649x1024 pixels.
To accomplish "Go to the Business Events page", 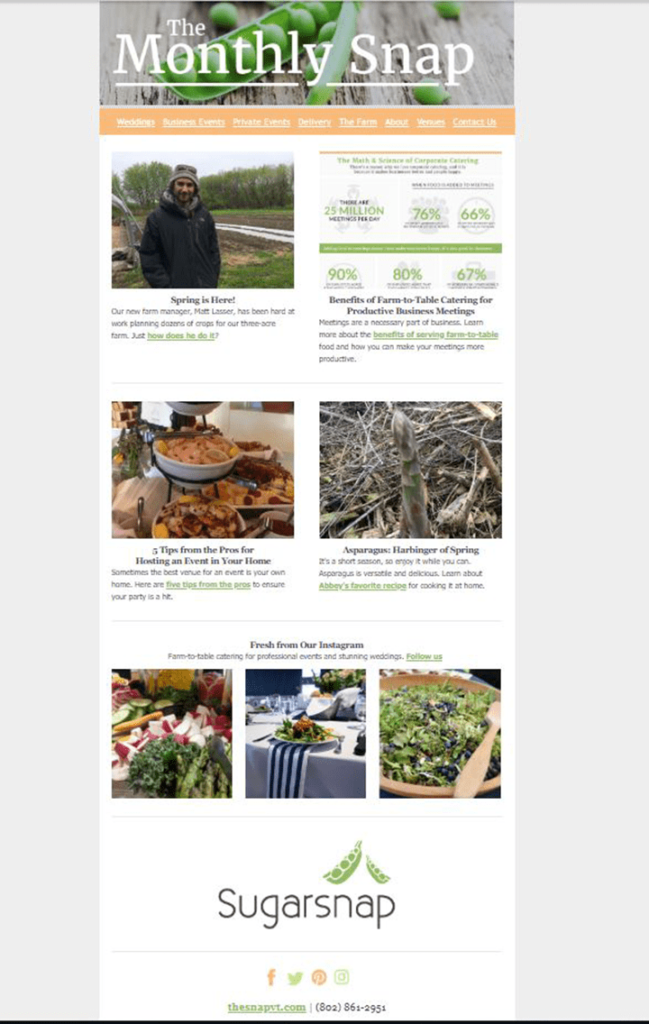I will point(193,122).
